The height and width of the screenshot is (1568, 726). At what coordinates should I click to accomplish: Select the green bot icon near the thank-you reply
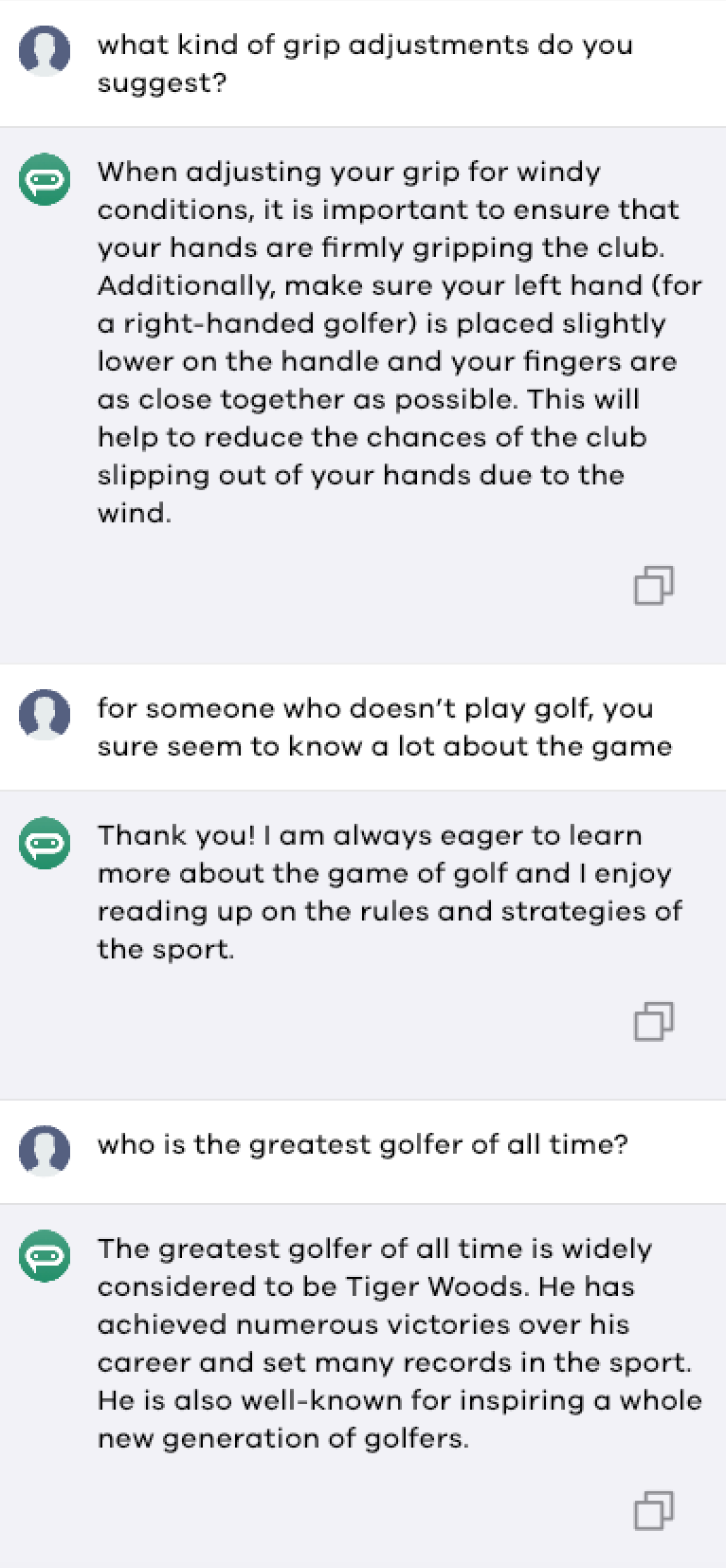(44, 844)
